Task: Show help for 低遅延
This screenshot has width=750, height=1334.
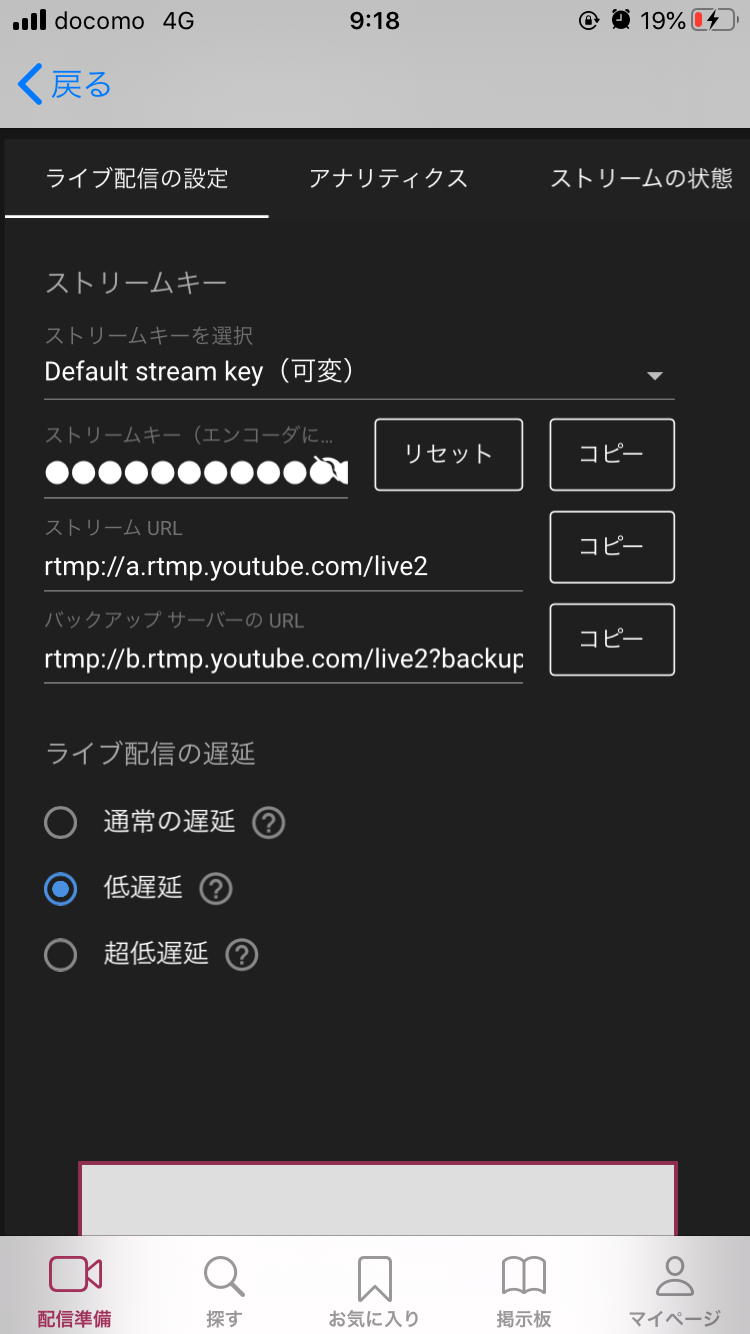Action: coord(216,889)
